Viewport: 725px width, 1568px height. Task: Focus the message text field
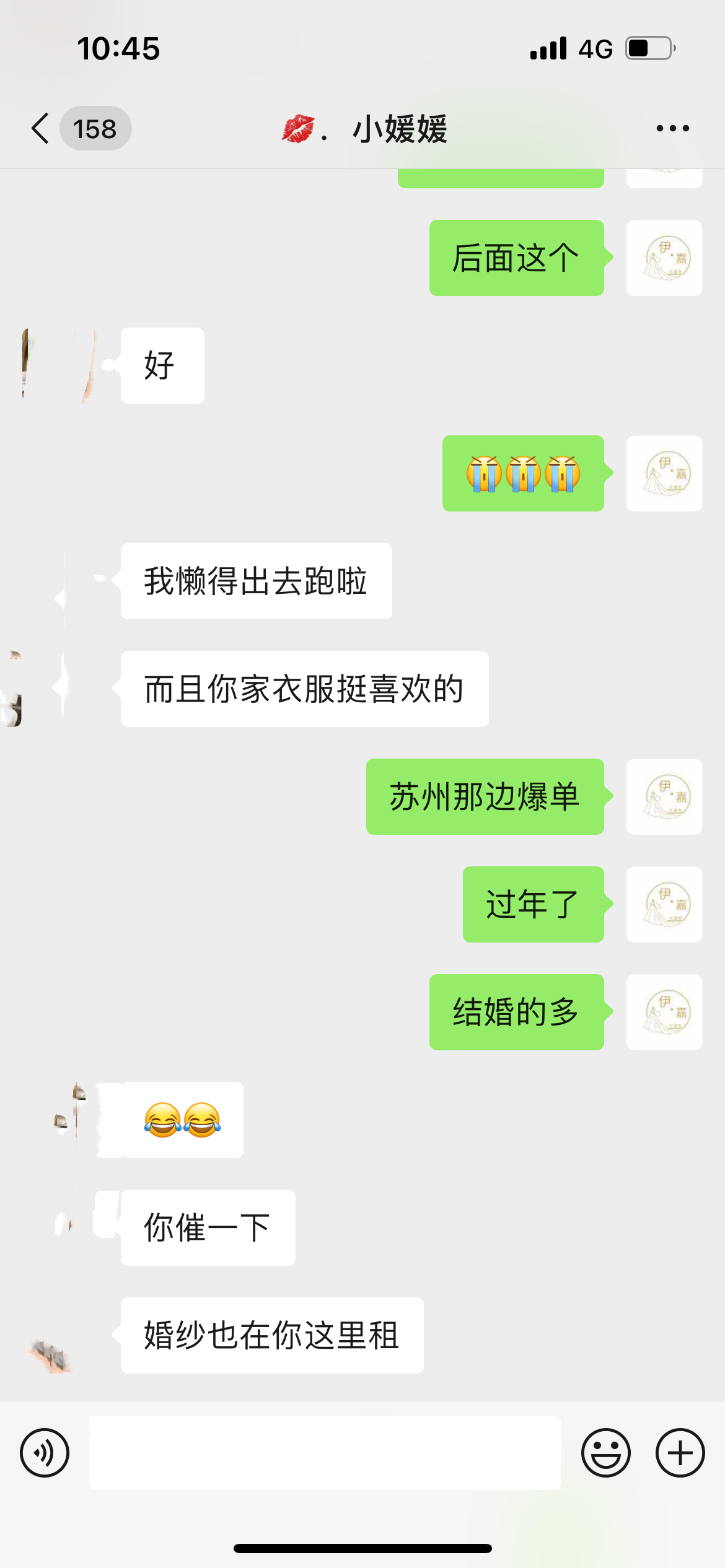tap(325, 1452)
